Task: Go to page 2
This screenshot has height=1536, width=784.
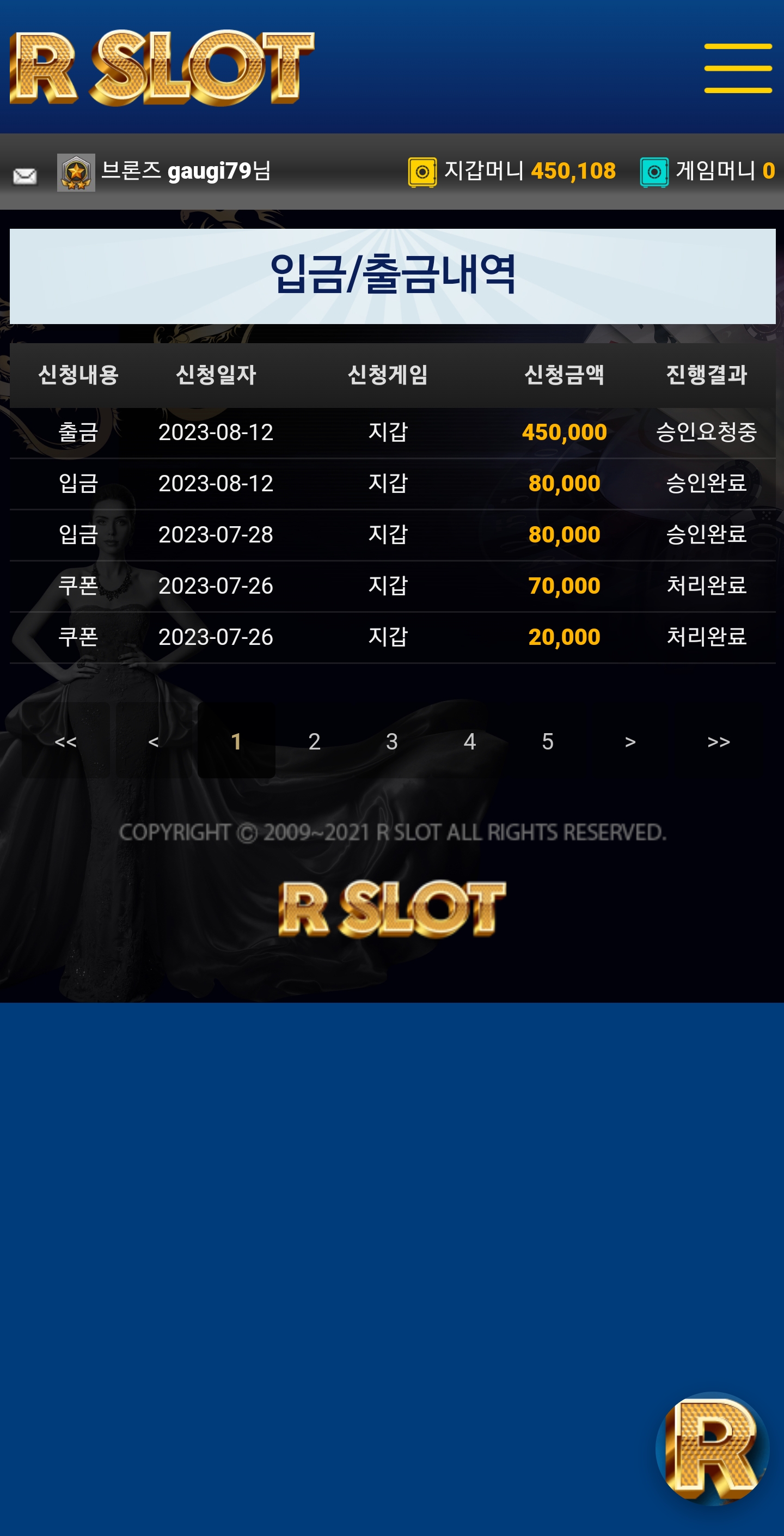Action: click(314, 741)
